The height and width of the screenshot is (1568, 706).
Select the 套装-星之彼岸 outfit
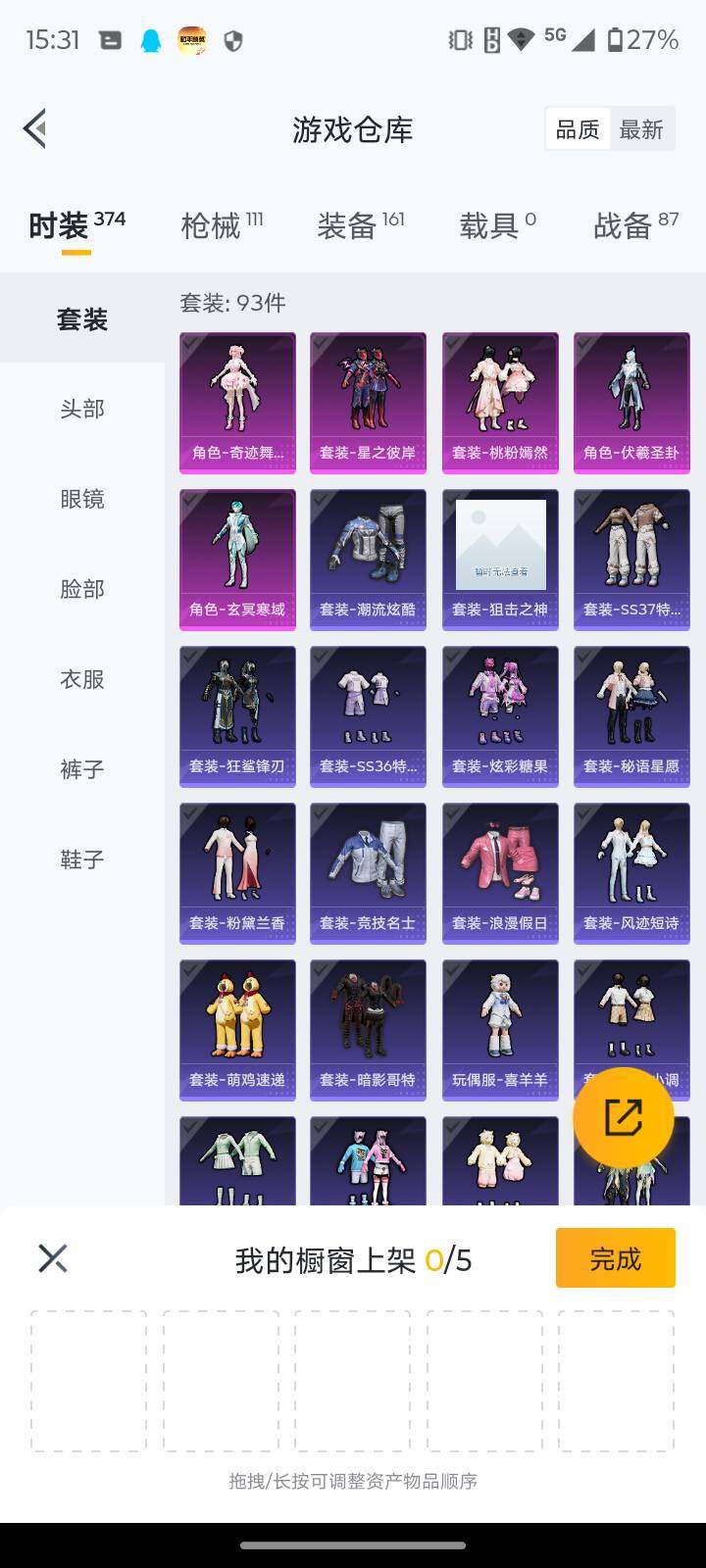[x=368, y=403]
